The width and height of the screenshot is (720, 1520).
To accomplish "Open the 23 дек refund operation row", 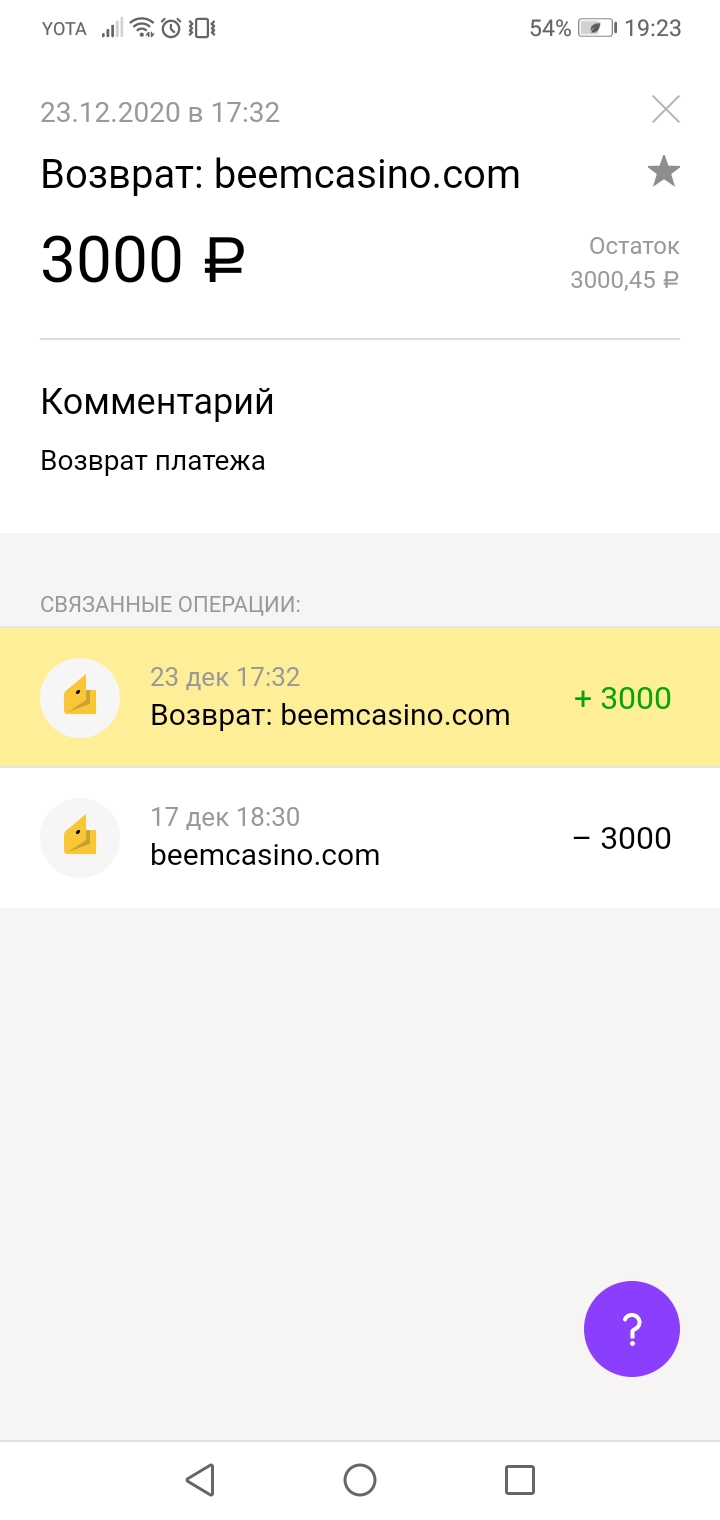I will [x=360, y=697].
